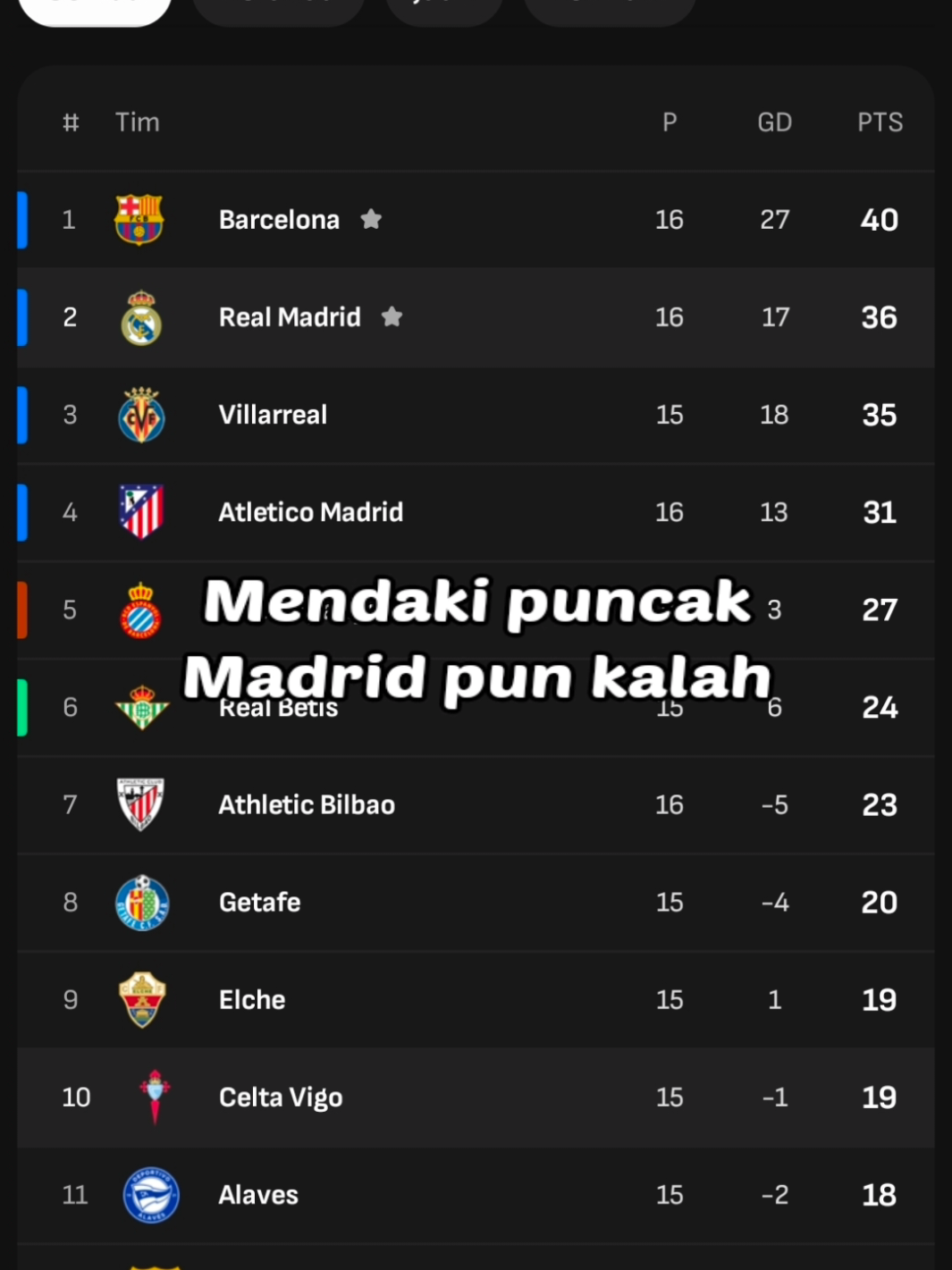Click the Espanyol club badge
Screen dimensions: 952x1270
[x=140, y=610]
